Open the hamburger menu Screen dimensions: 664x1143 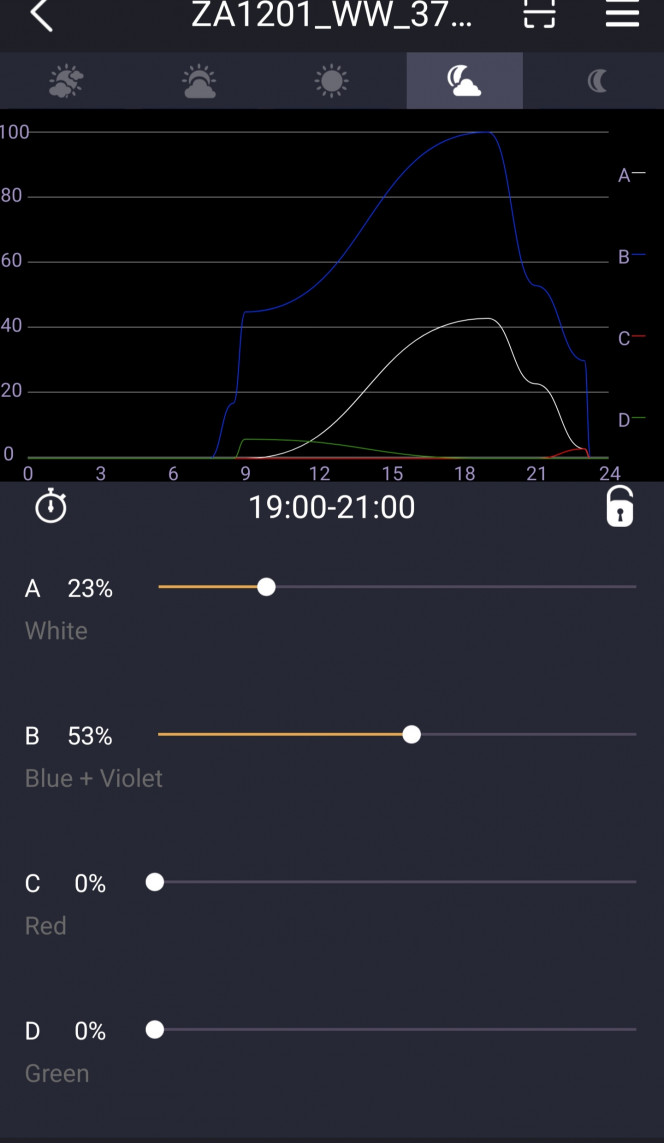tap(622, 15)
